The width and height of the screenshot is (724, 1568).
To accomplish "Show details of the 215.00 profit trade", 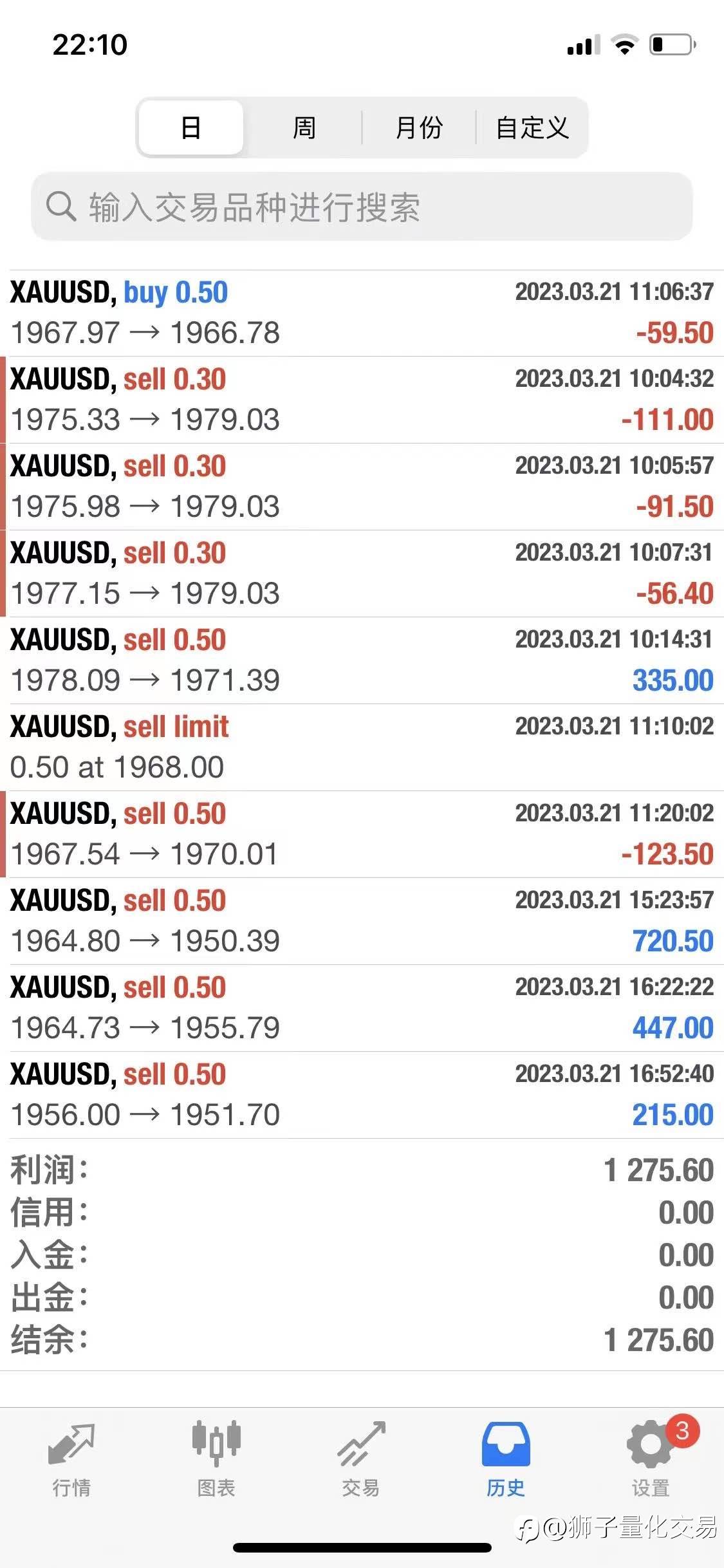I will pos(362,1095).
